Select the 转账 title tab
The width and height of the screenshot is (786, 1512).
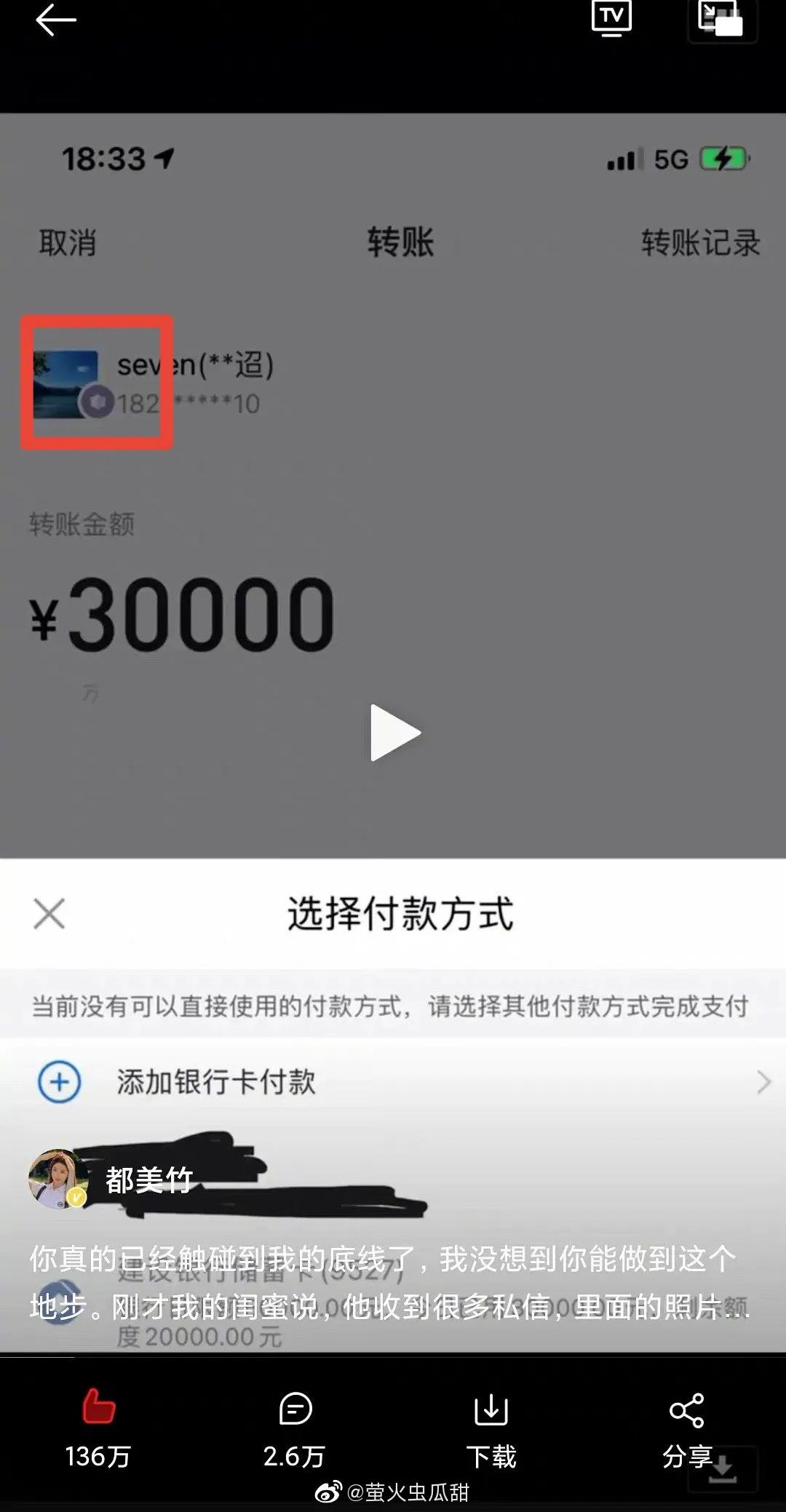[400, 244]
